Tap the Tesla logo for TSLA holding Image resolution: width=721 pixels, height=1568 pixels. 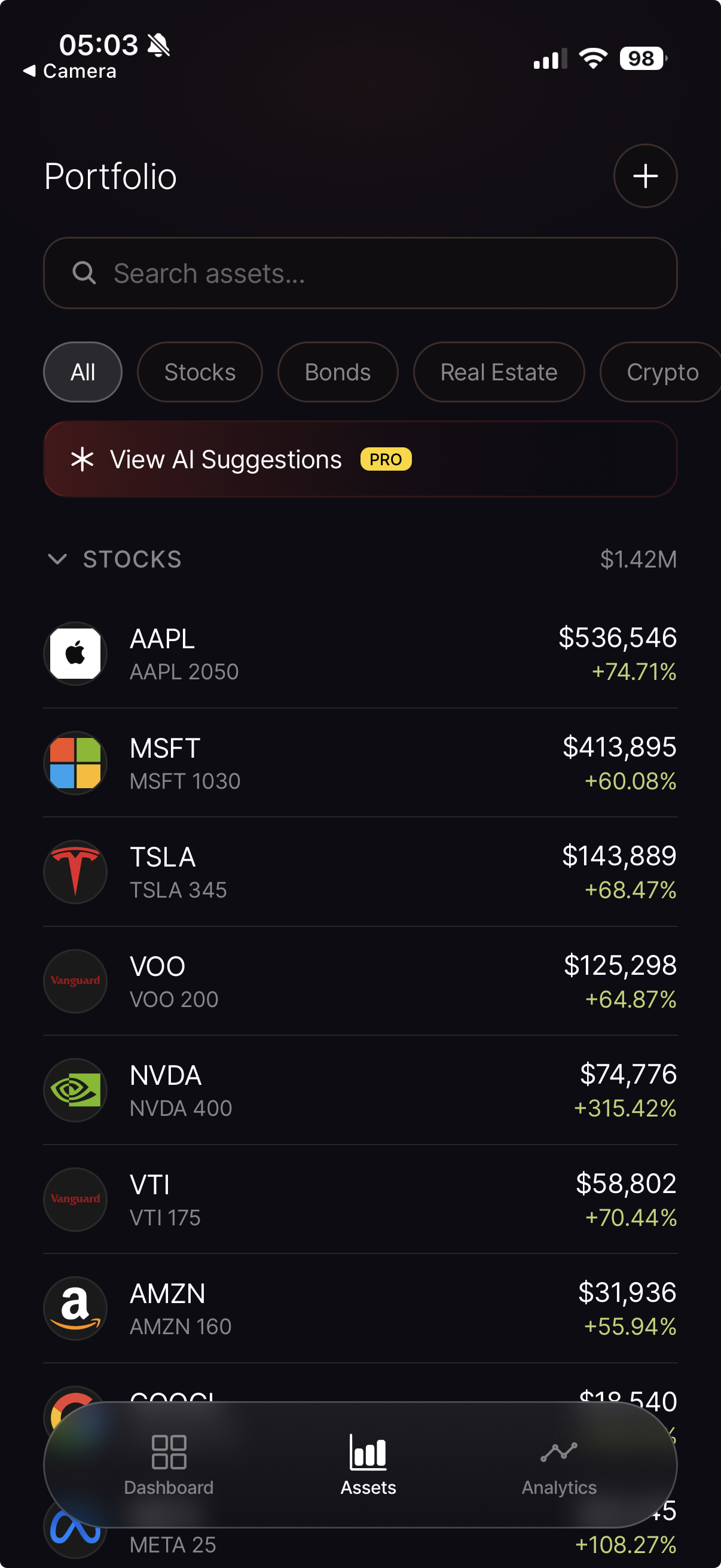point(75,872)
